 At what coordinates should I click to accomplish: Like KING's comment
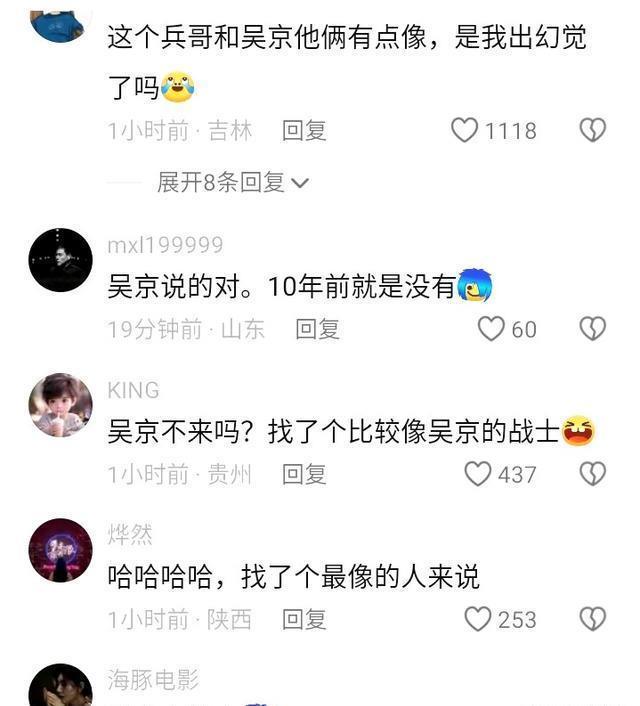tap(478, 474)
